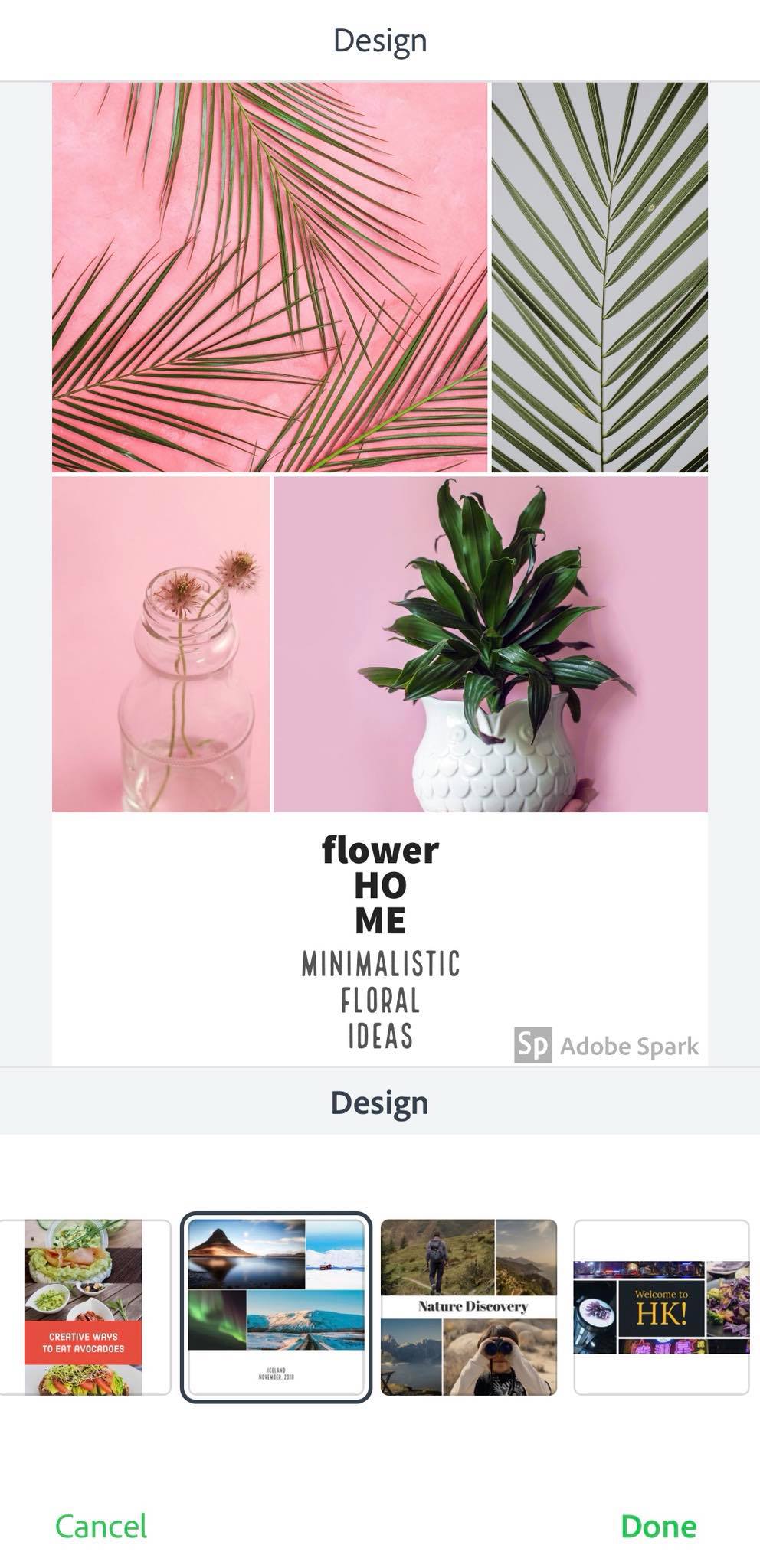
Task: Pick the Nature Discovery design template
Action: point(469,1307)
